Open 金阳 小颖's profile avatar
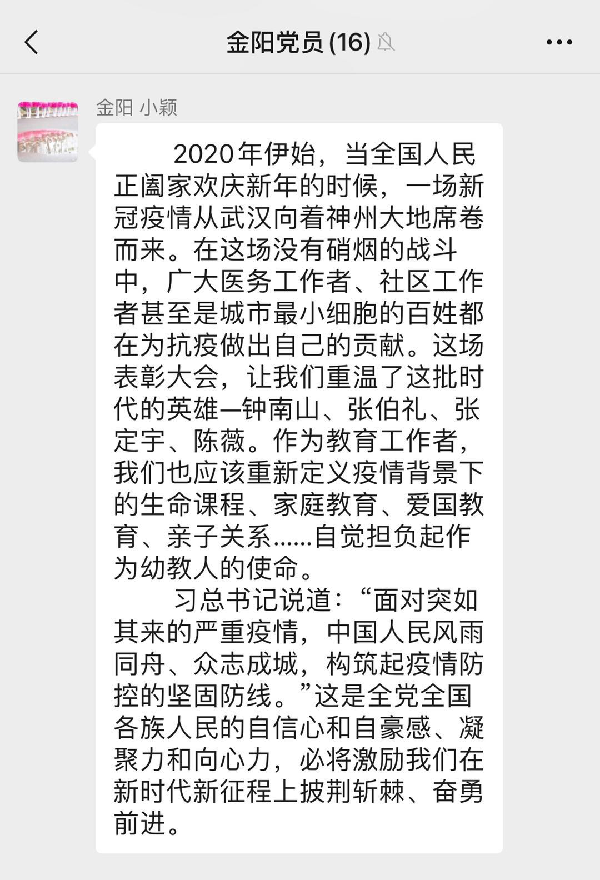Screen dimensions: 600x880 tap(47, 131)
